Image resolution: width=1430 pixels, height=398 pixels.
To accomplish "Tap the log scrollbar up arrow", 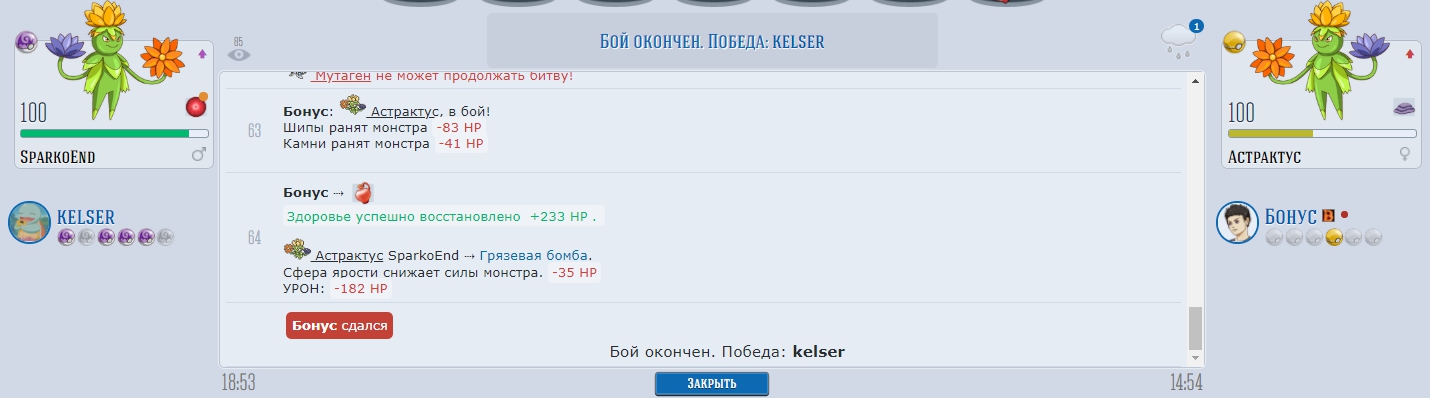I will tap(1196, 80).
